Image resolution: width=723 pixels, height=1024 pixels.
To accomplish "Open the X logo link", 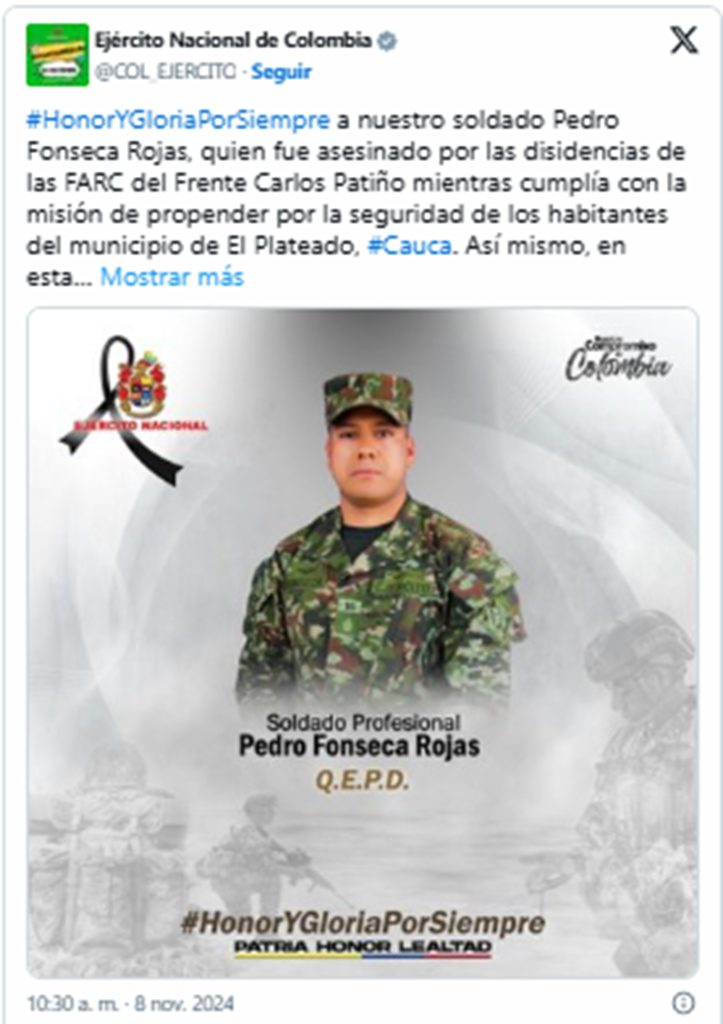I will (683, 41).
